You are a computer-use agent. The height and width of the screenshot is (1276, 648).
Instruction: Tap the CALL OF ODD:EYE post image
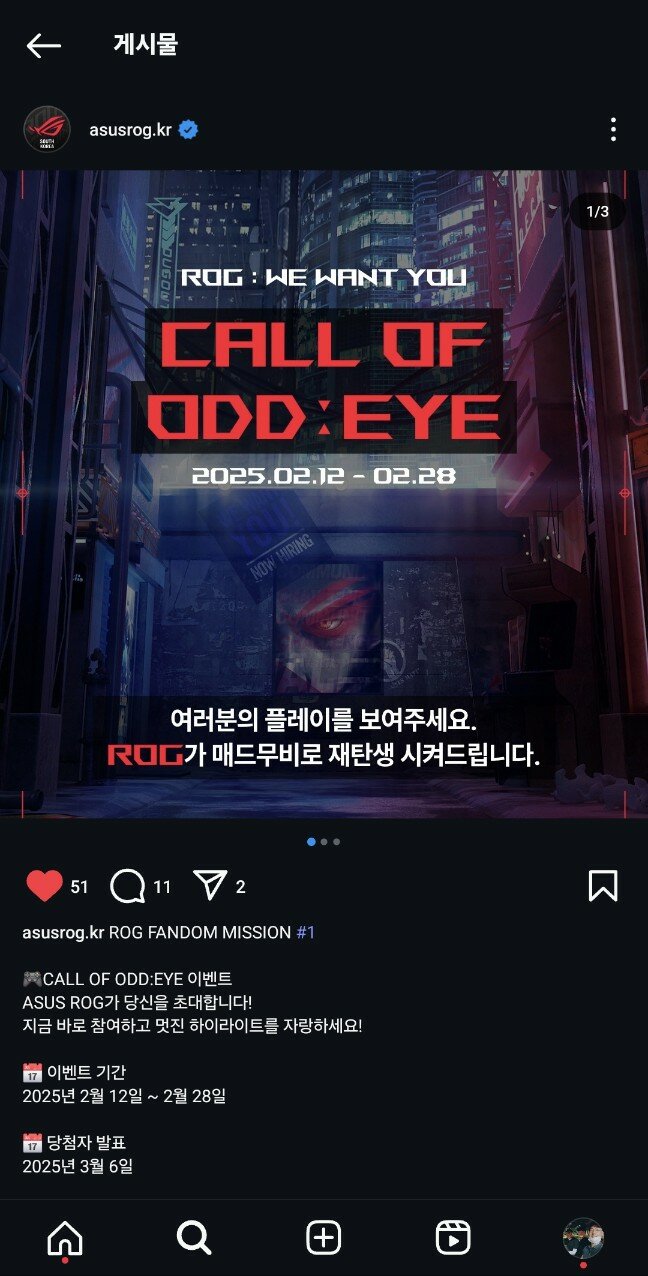(324, 494)
